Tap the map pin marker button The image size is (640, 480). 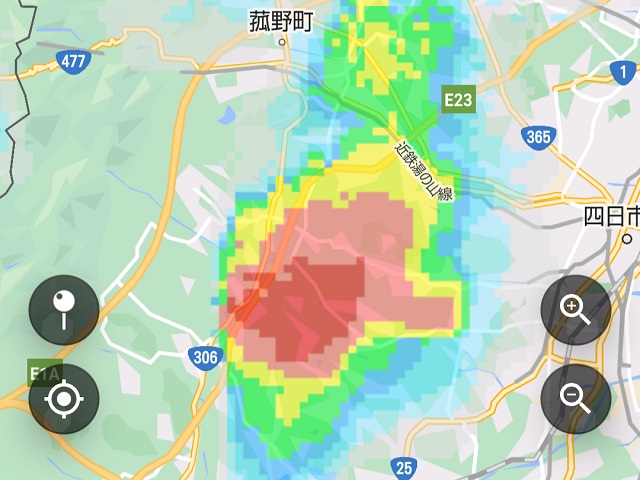click(x=64, y=310)
